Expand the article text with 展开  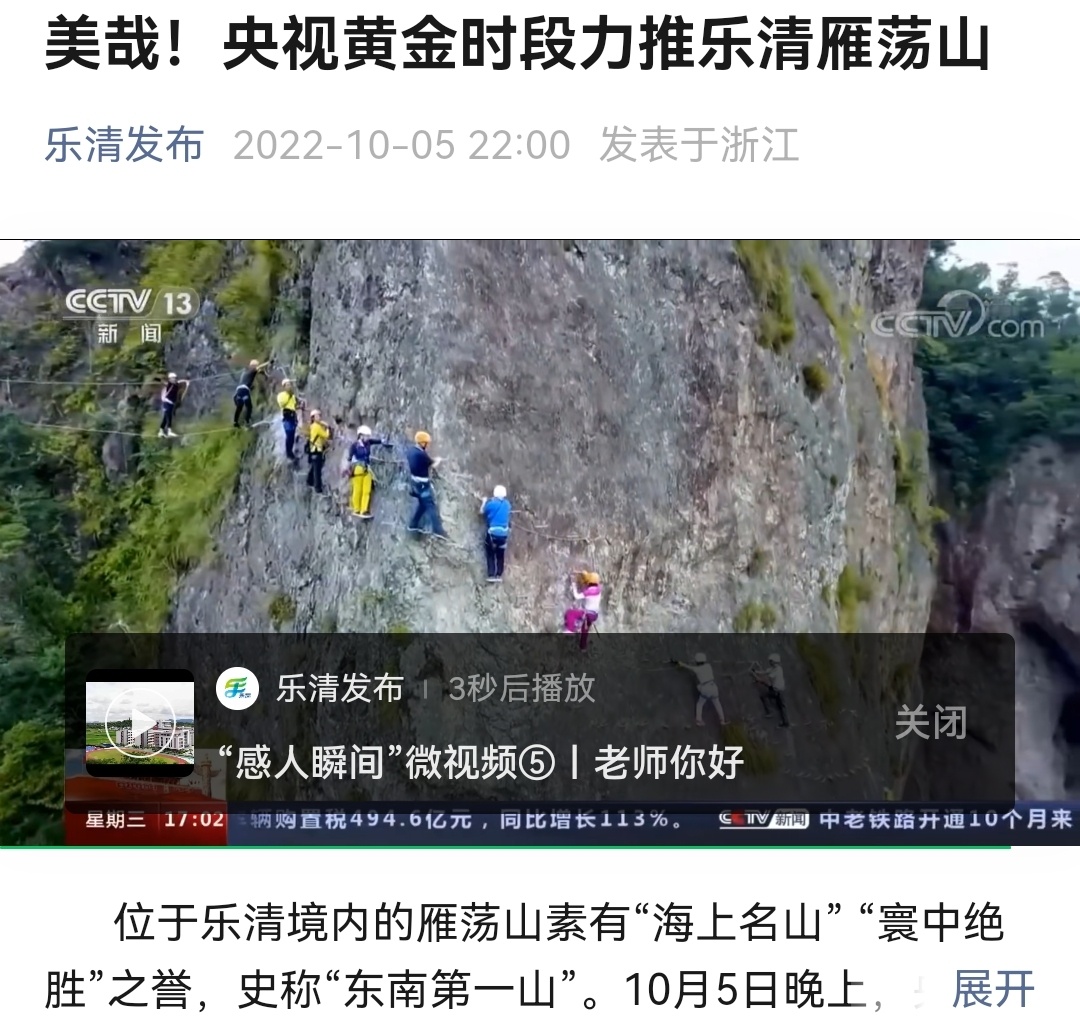click(x=992, y=989)
